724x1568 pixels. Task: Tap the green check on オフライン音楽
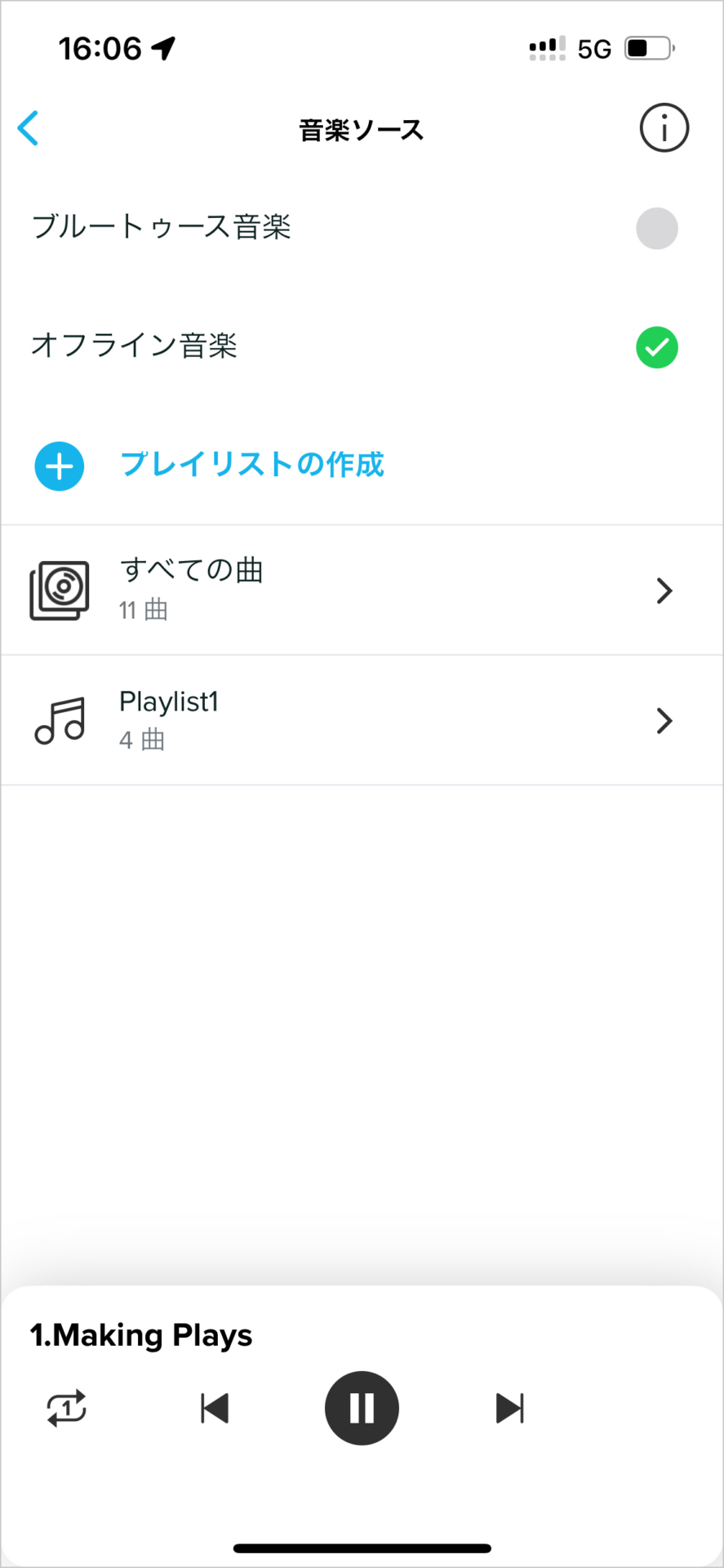pyautogui.click(x=657, y=347)
